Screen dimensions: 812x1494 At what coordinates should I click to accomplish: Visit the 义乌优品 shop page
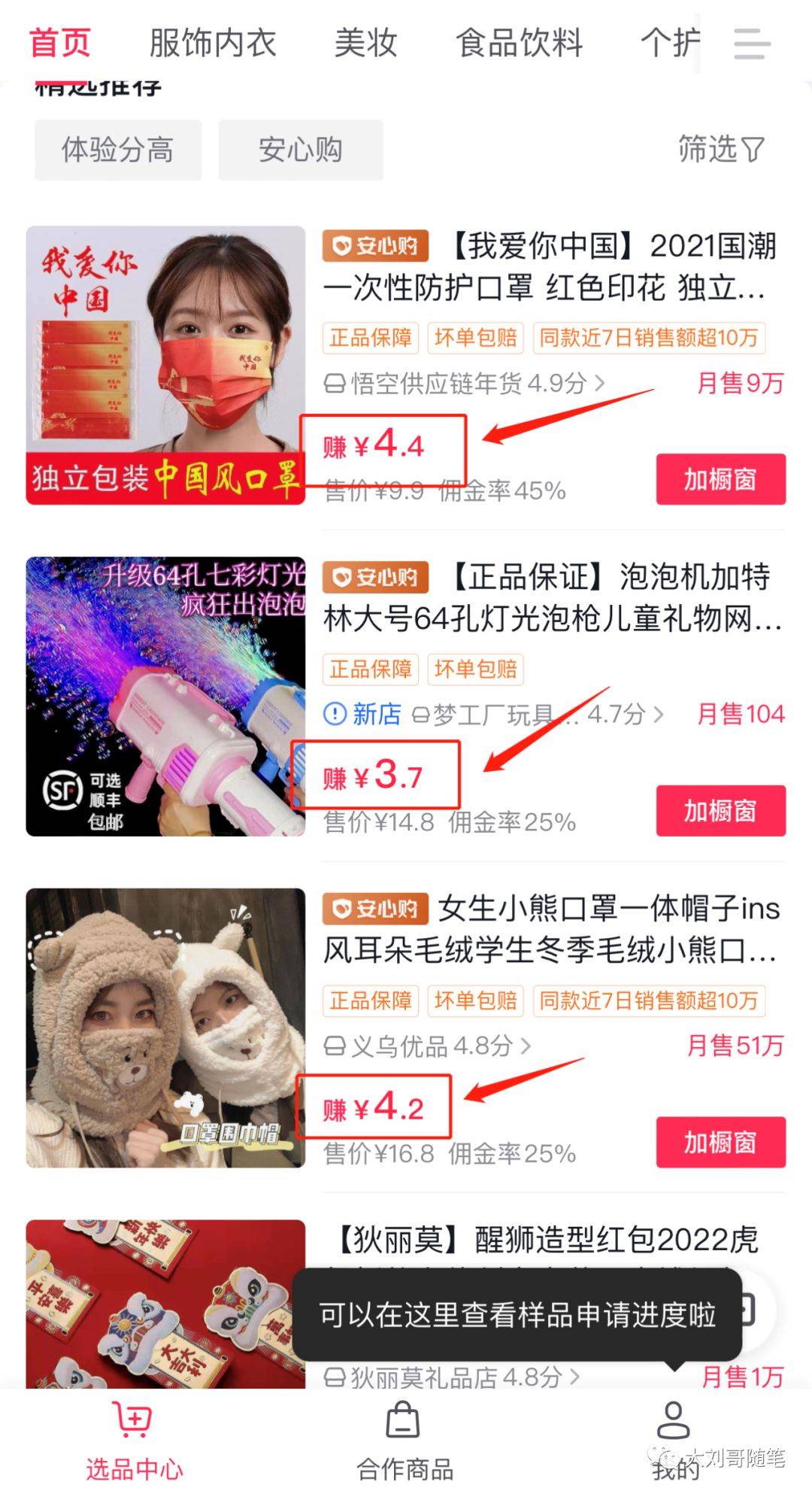click(426, 1046)
